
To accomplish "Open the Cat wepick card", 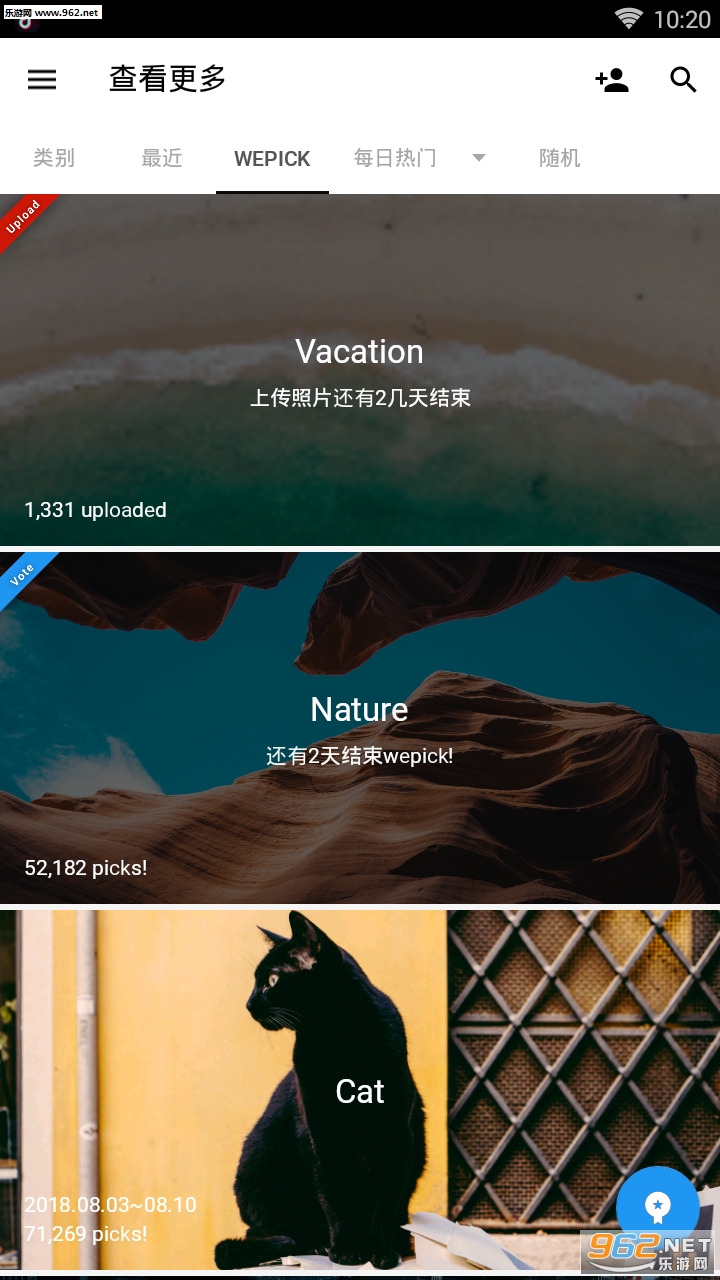I will (360, 1090).
